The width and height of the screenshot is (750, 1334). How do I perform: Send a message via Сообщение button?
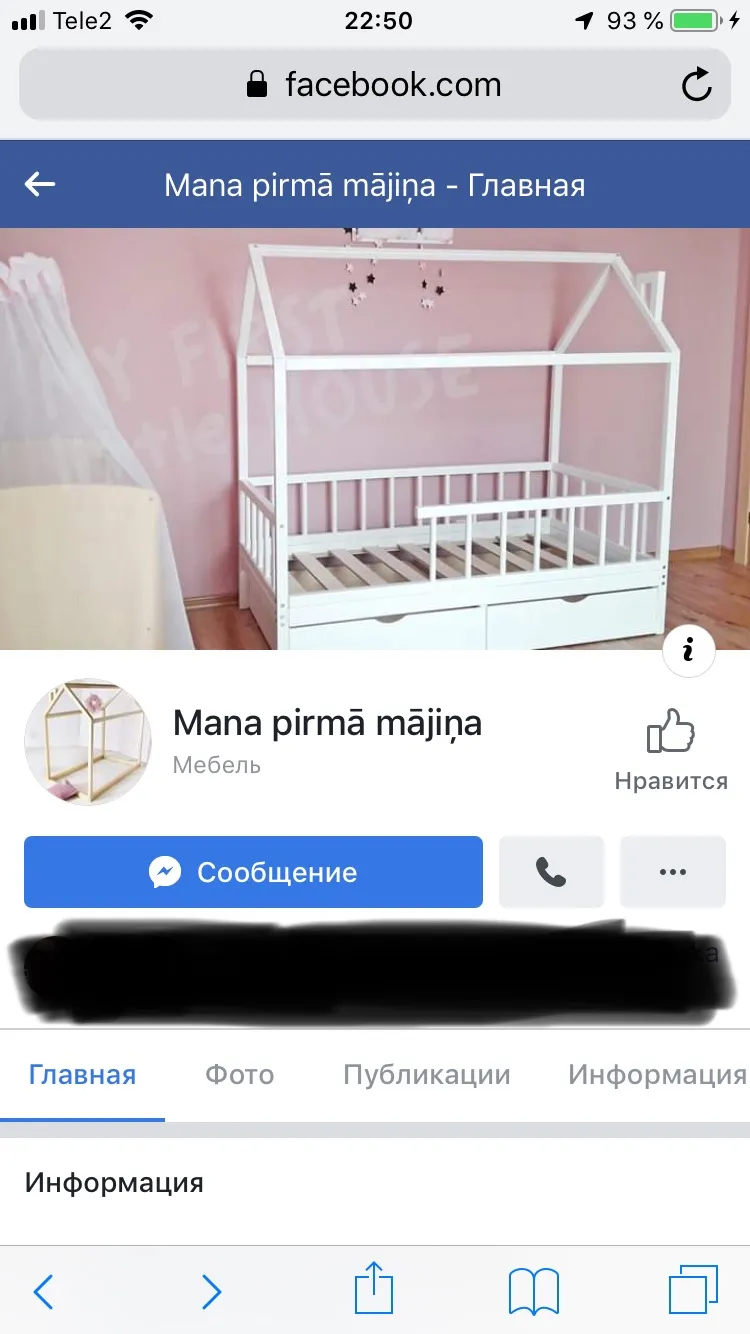pyautogui.click(x=253, y=872)
